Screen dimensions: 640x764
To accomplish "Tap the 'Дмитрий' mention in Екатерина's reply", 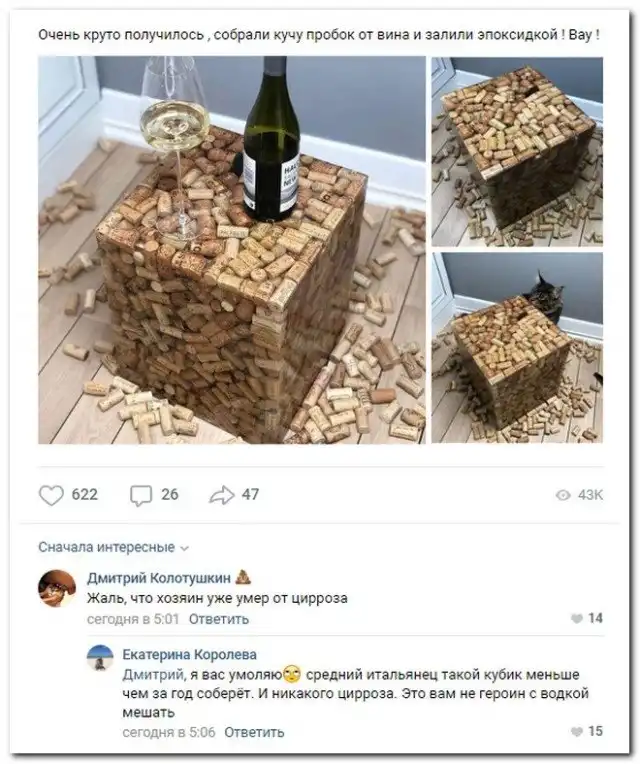I will (x=147, y=674).
